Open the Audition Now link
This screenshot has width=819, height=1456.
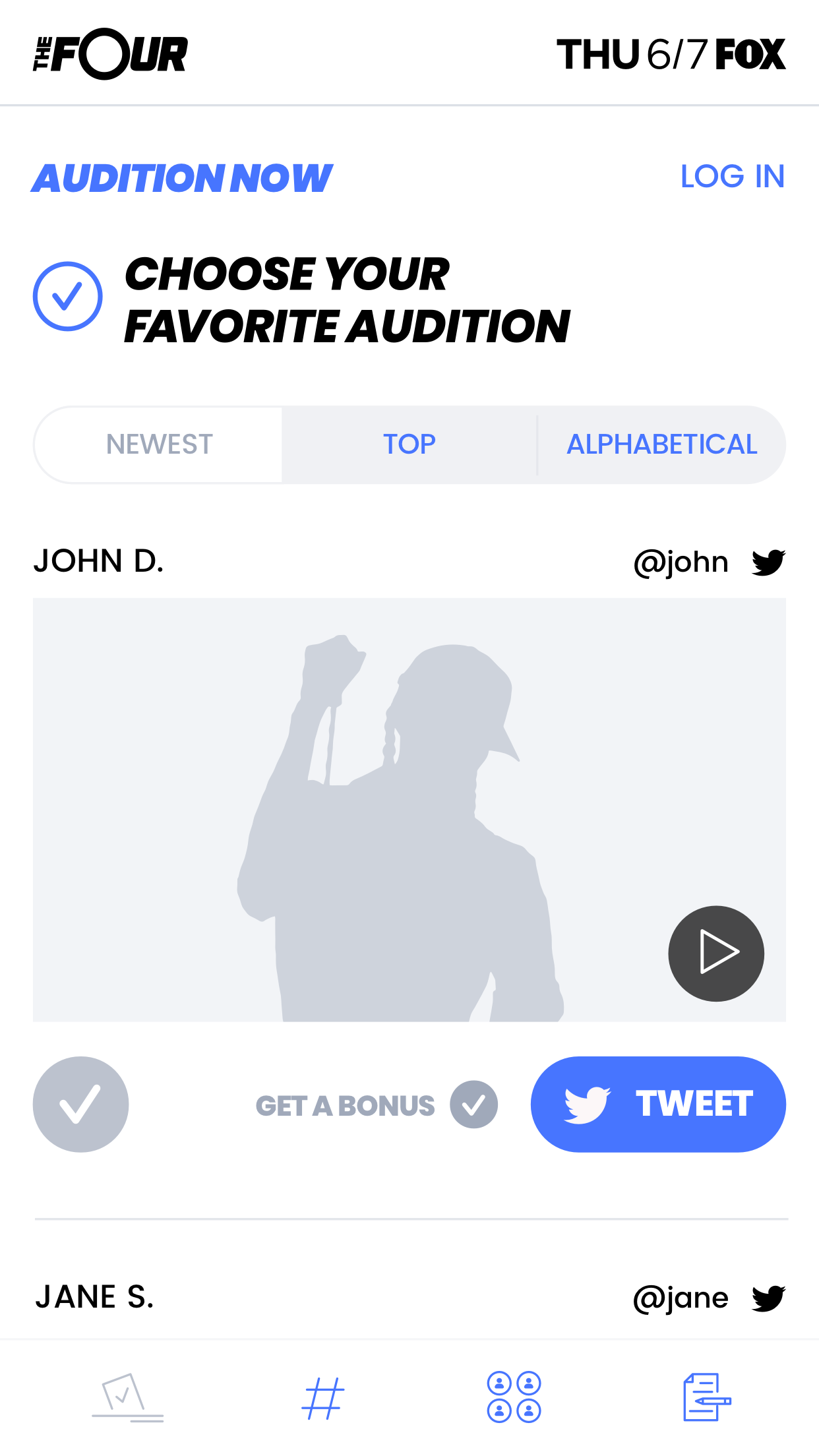click(x=183, y=178)
